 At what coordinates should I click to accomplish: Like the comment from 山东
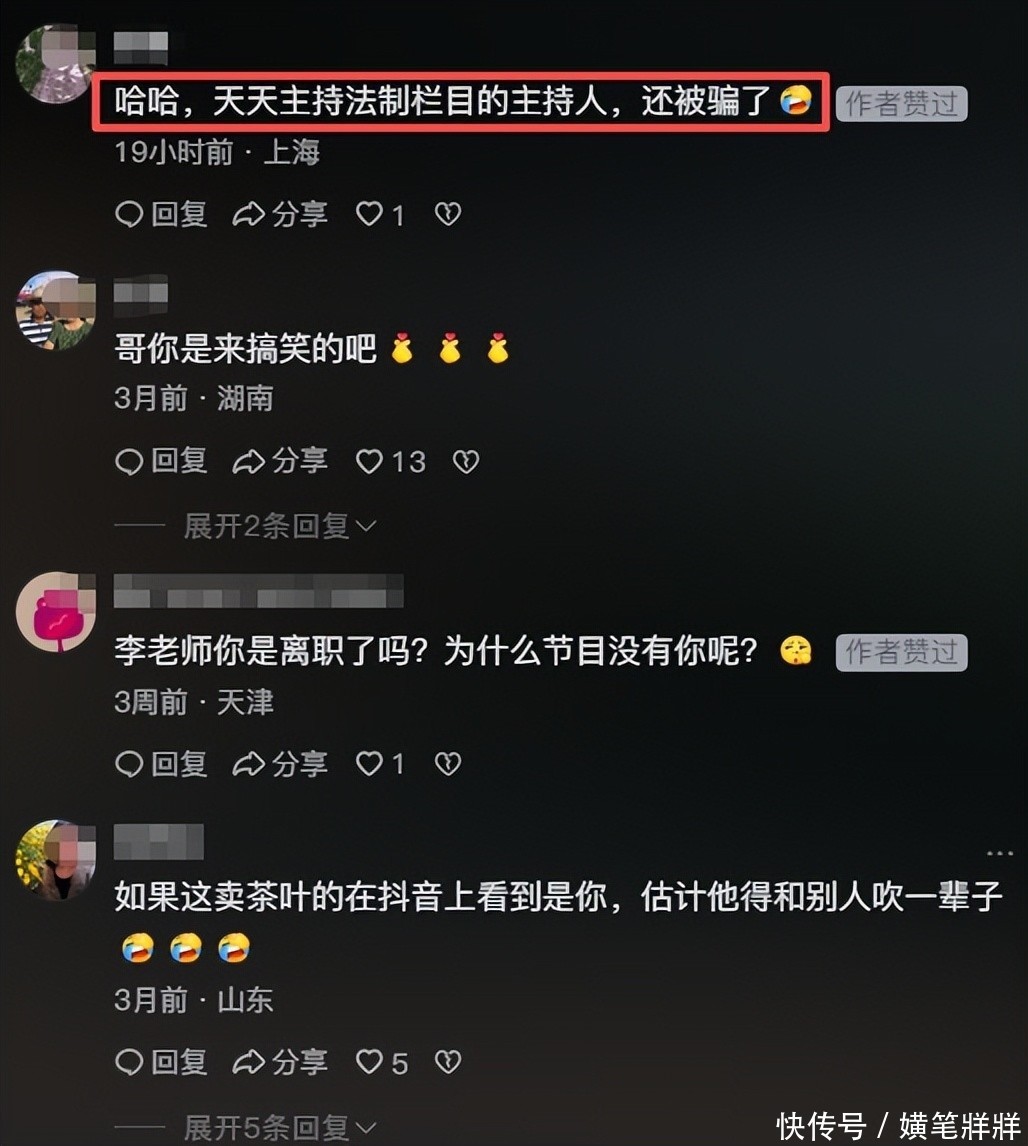pyautogui.click(x=371, y=1062)
